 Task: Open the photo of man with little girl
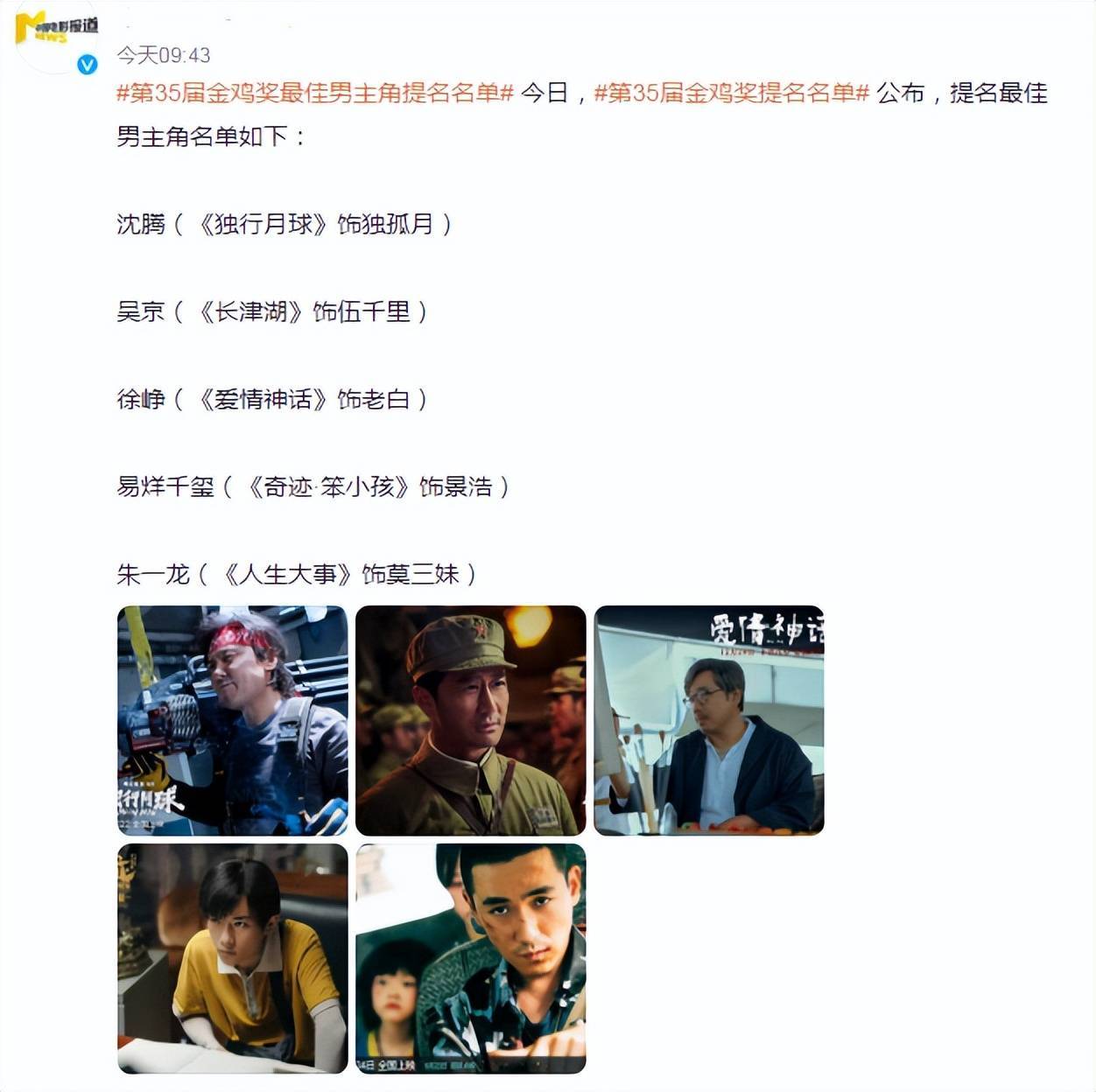(x=471, y=958)
